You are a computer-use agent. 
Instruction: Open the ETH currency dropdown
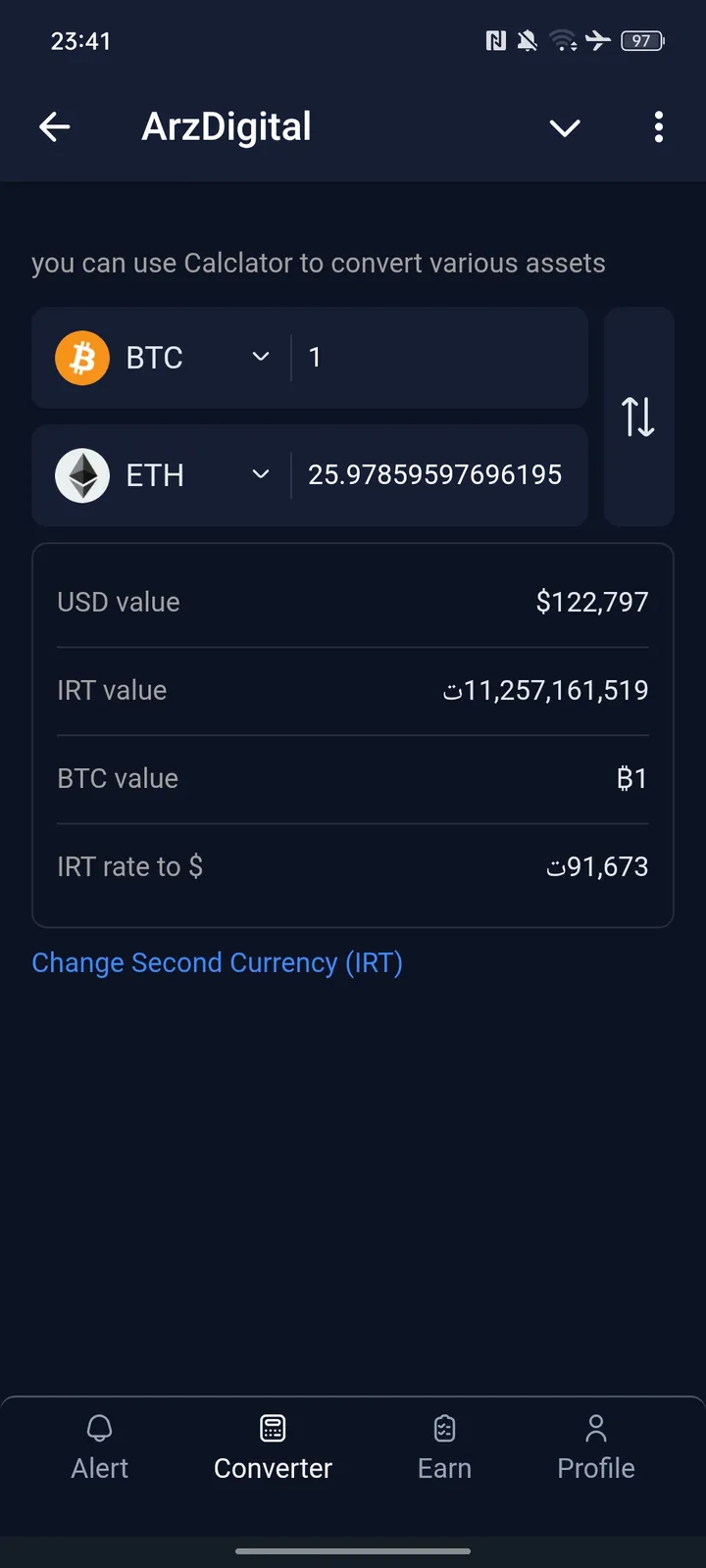click(x=163, y=475)
